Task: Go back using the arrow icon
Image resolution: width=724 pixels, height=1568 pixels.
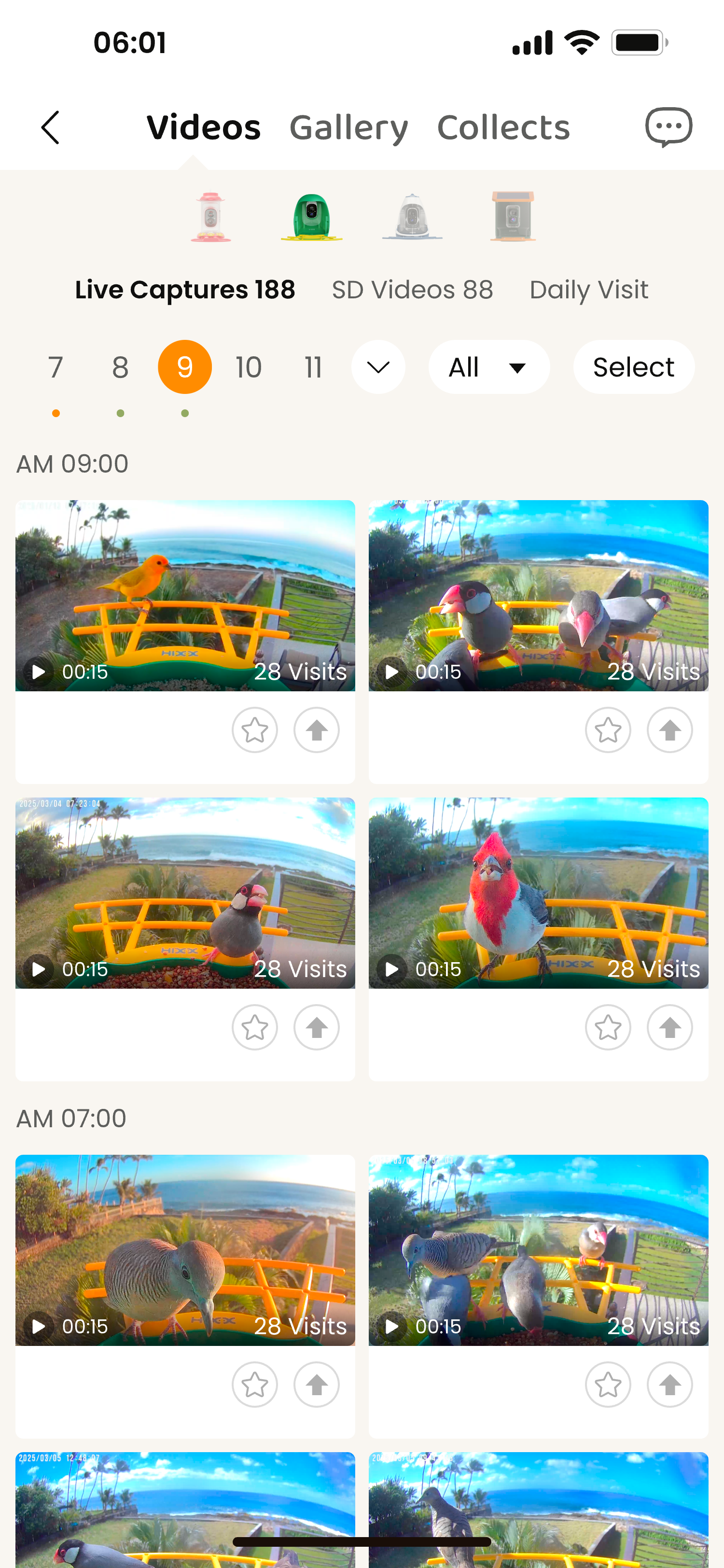Action: pos(51,127)
